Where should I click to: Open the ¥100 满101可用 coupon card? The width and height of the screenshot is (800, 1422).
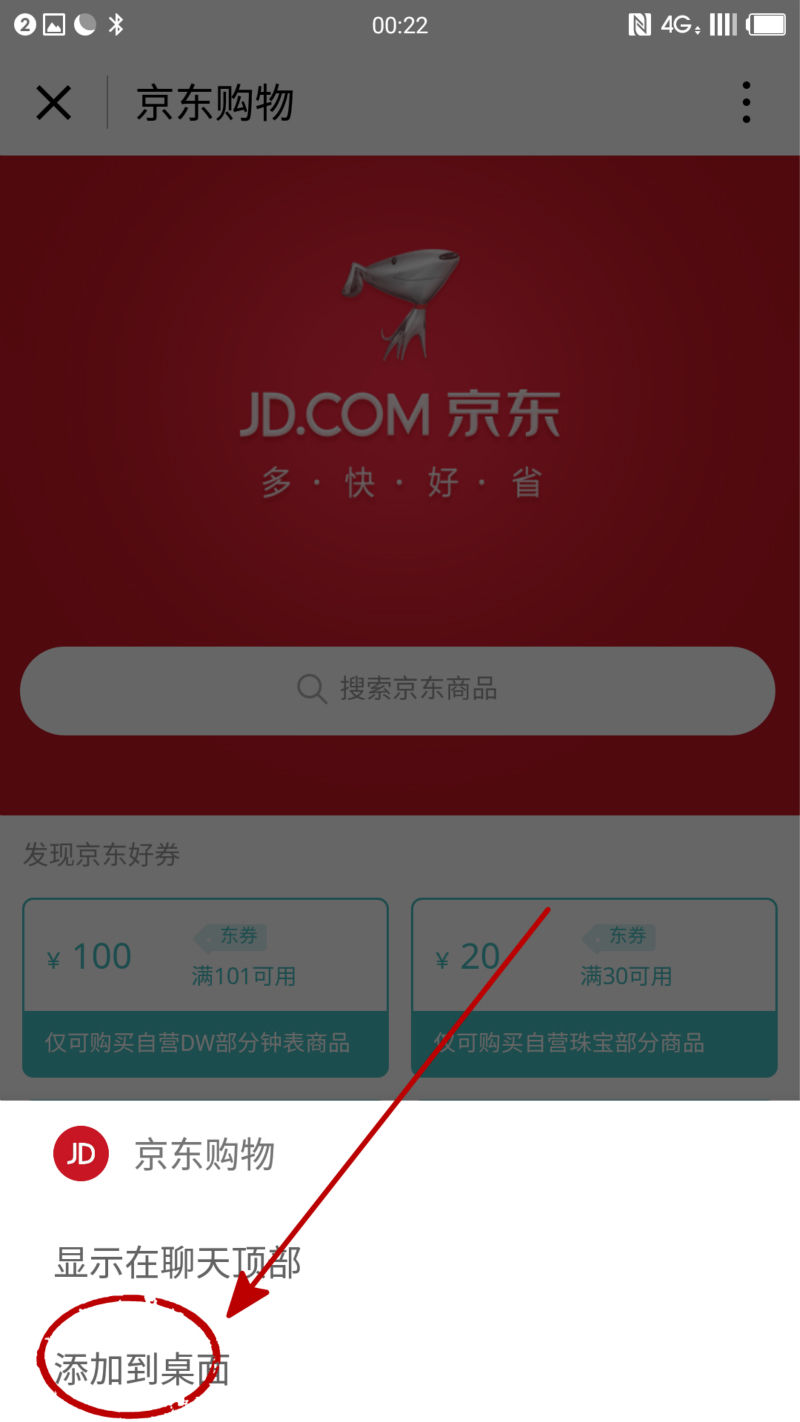[205, 987]
